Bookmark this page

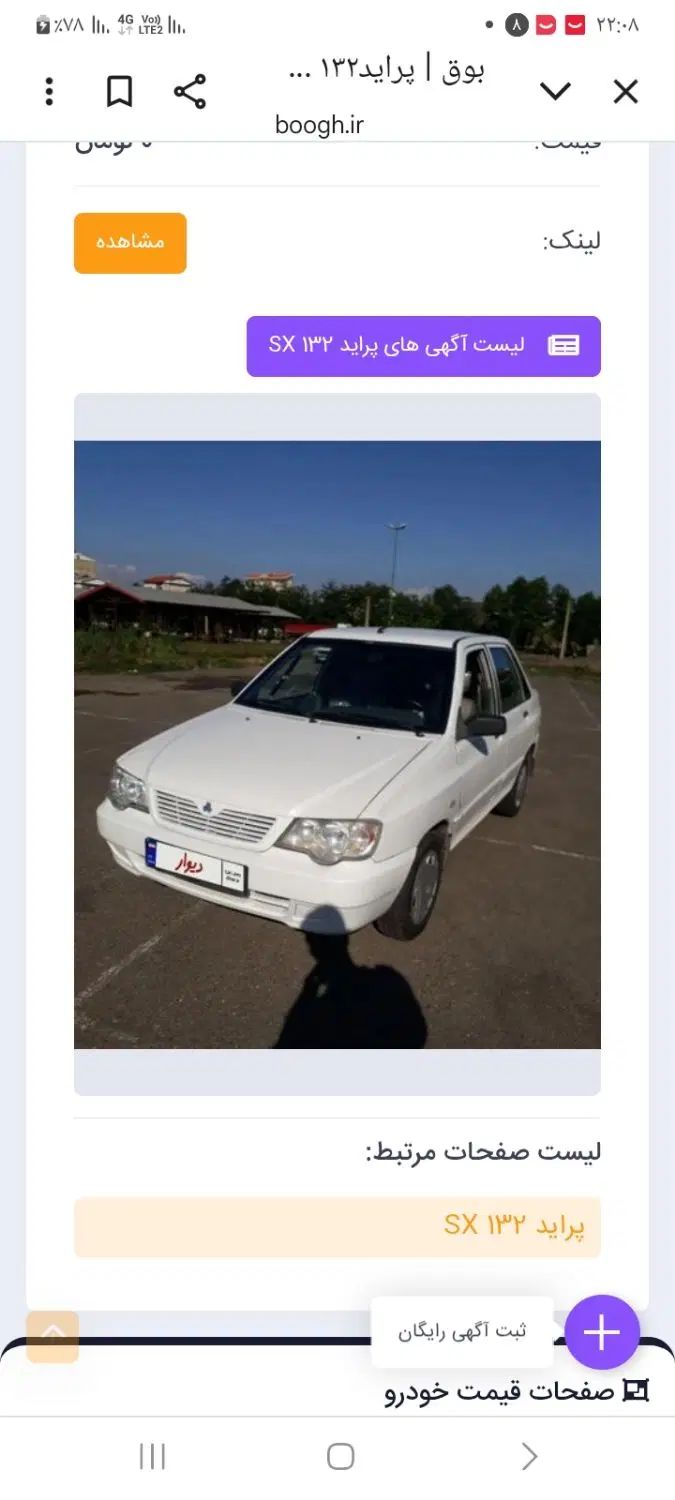(119, 92)
